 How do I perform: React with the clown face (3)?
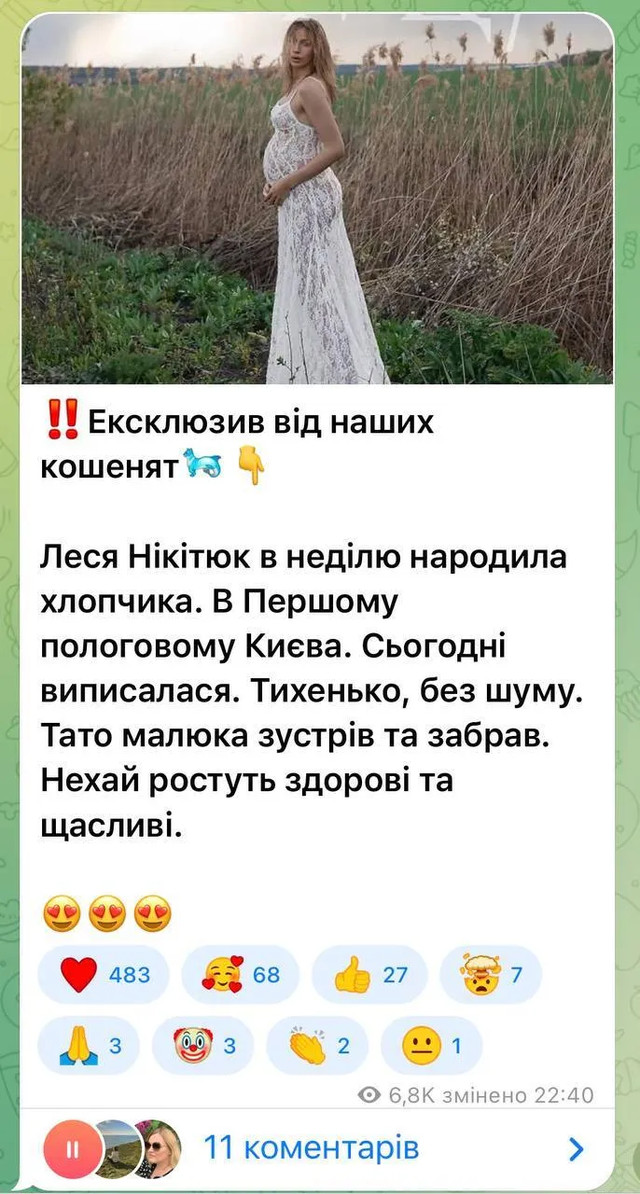(x=202, y=1045)
